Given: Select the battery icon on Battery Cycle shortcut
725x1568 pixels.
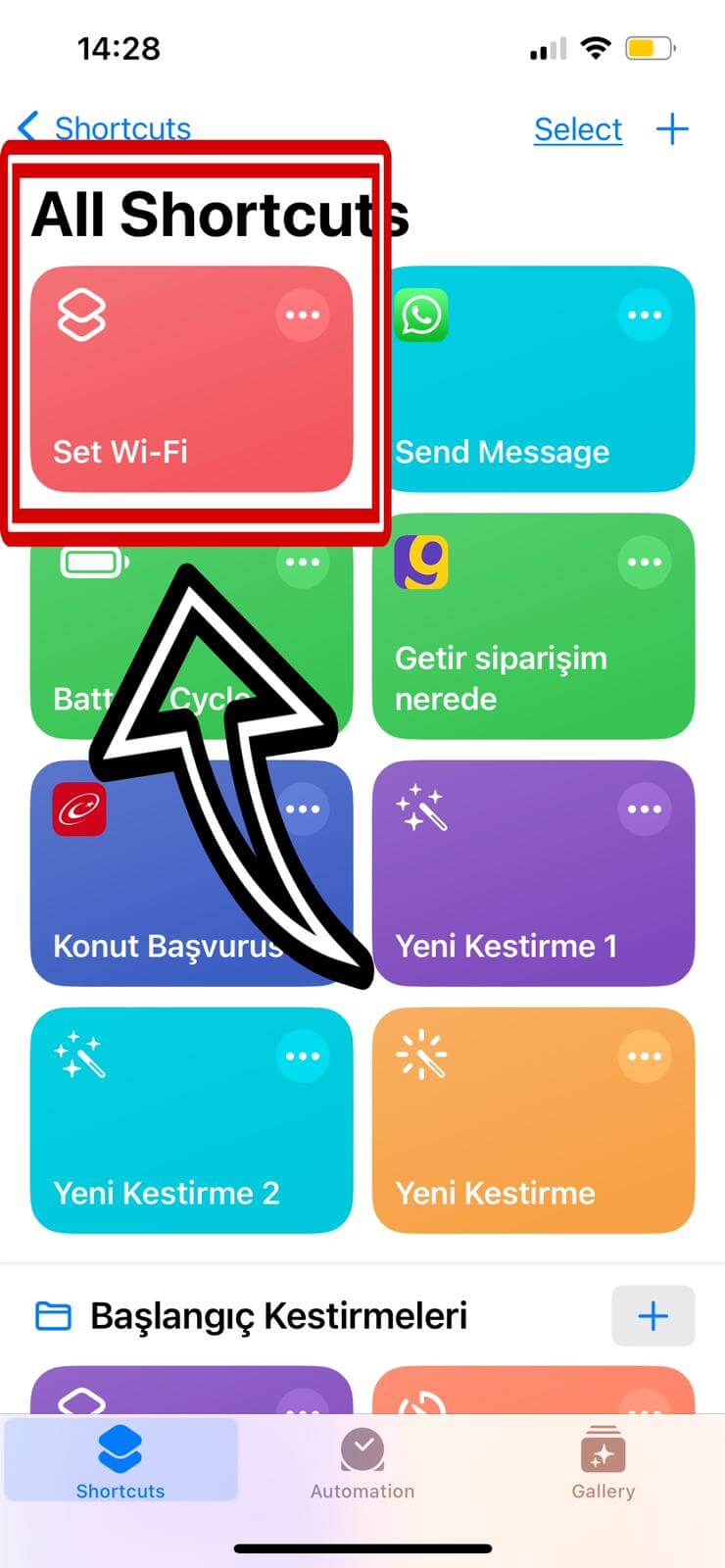Looking at the screenshot, I should coord(92,562).
